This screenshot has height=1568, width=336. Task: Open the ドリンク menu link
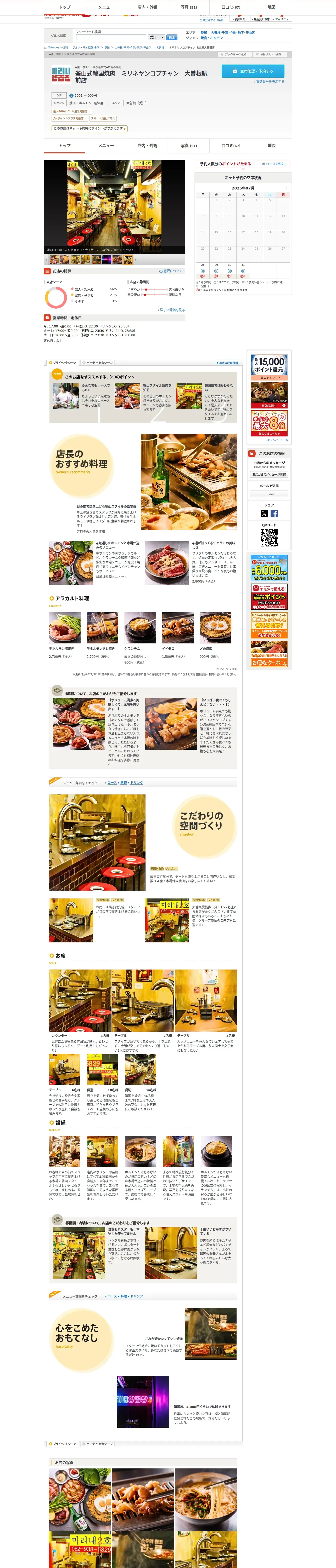[x=137, y=783]
